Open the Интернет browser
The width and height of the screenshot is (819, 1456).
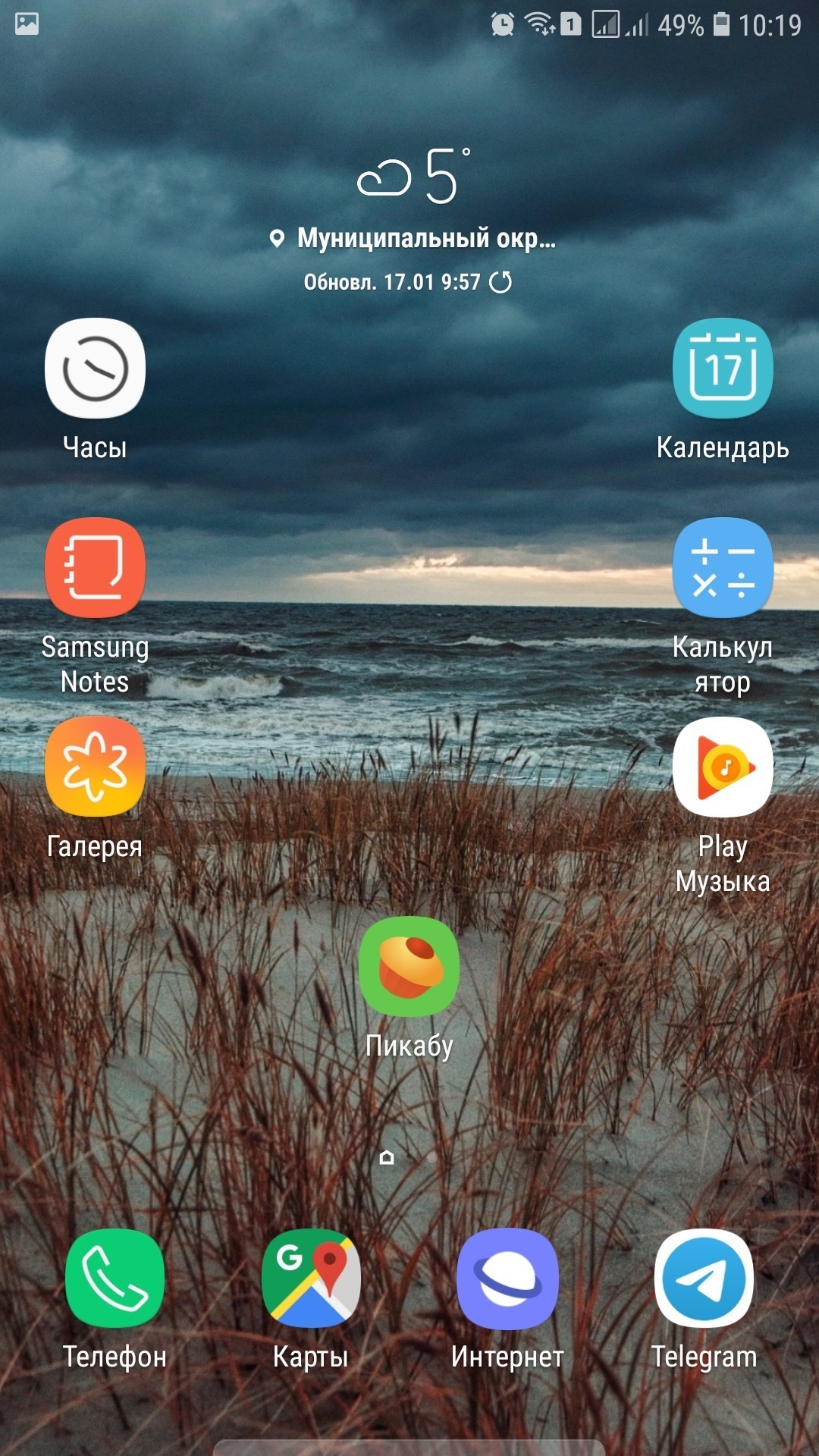click(507, 1279)
